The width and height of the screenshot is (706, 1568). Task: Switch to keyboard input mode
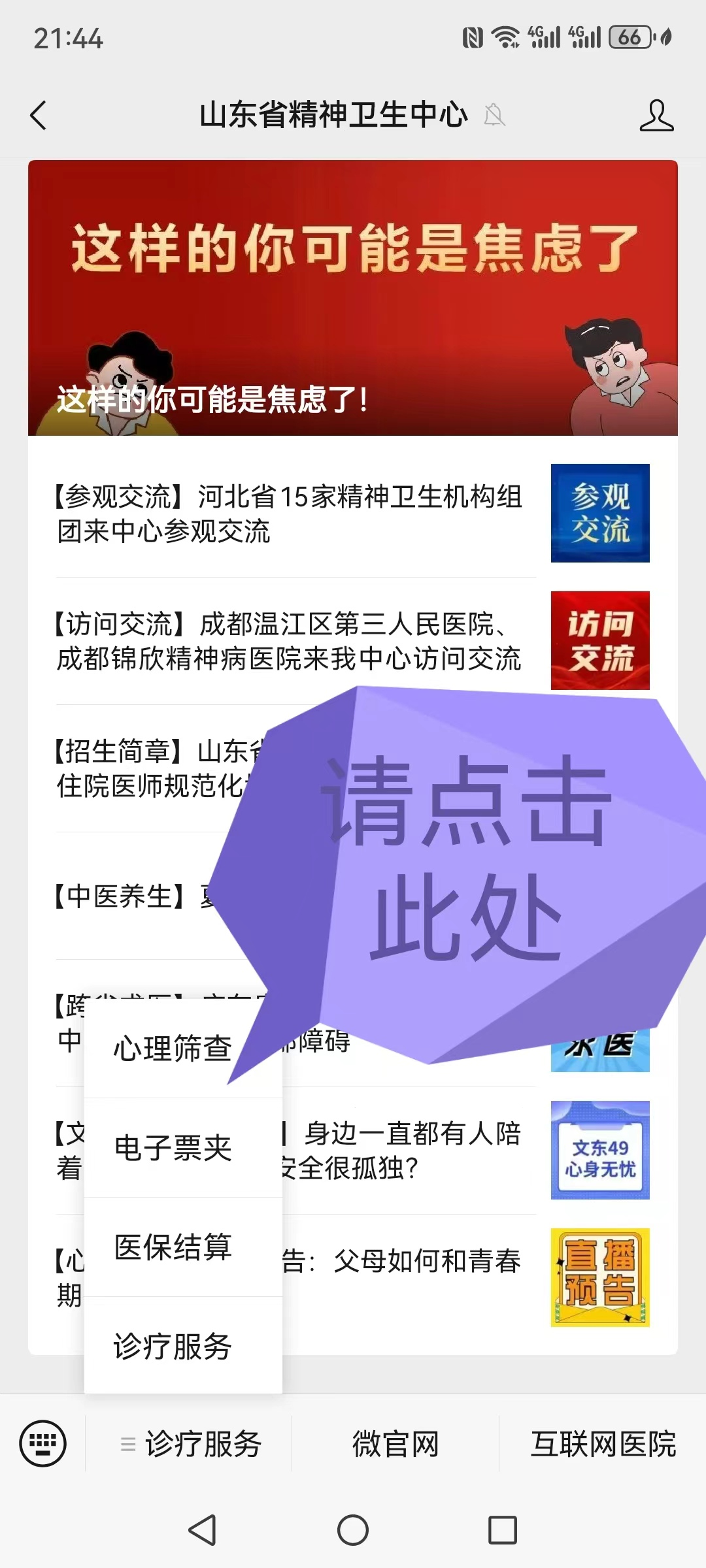coord(43,1443)
